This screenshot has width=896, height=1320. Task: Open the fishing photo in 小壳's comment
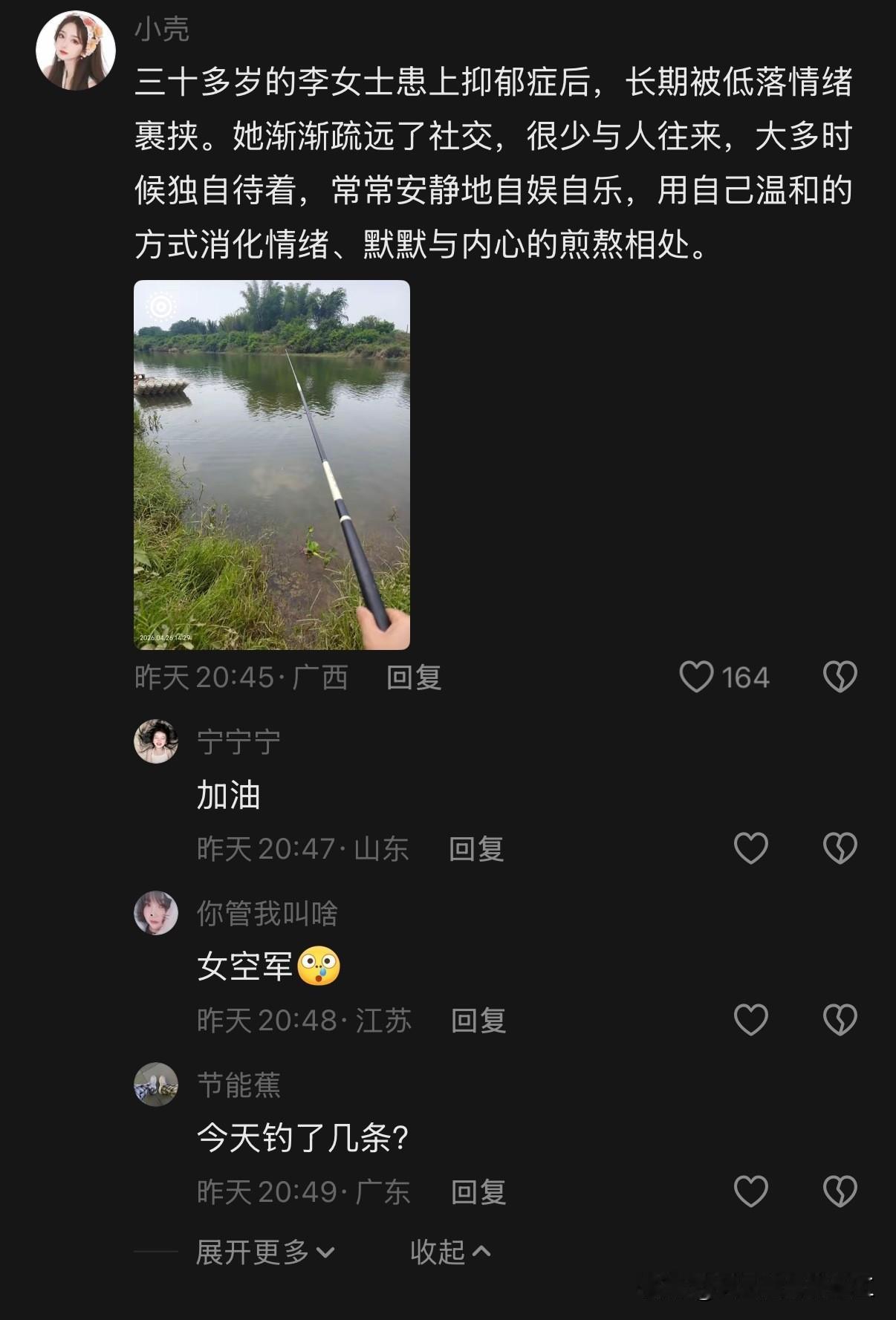tap(272, 465)
